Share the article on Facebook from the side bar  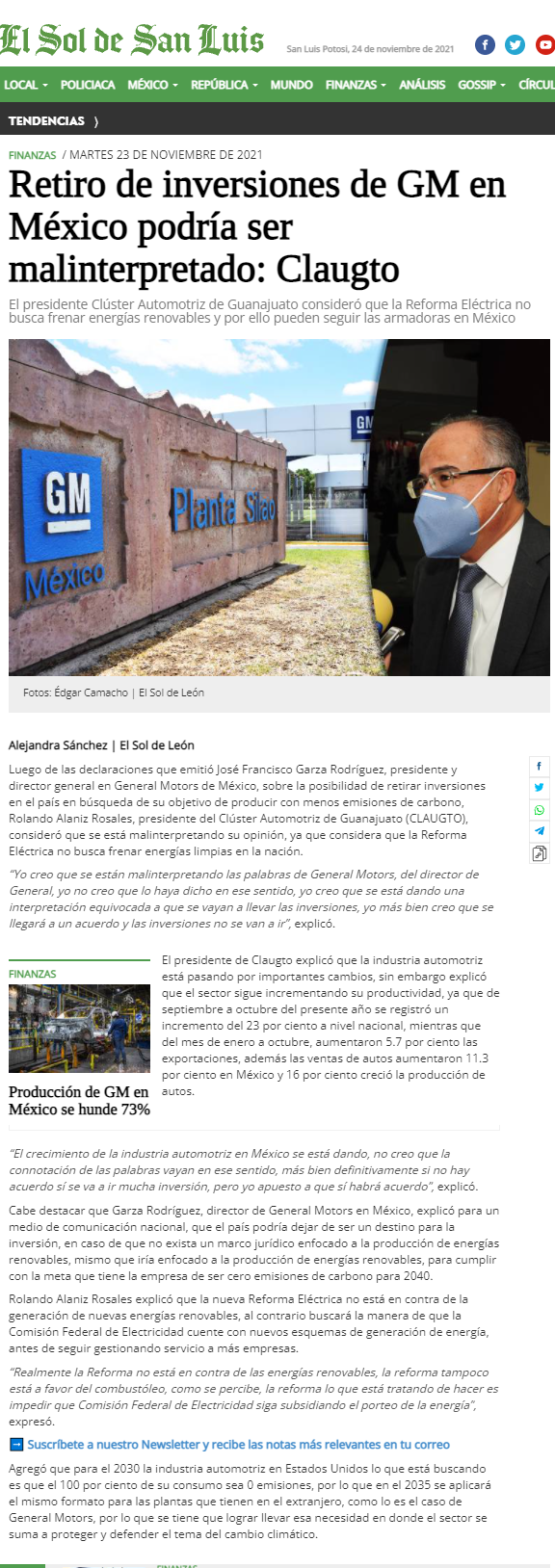click(540, 767)
